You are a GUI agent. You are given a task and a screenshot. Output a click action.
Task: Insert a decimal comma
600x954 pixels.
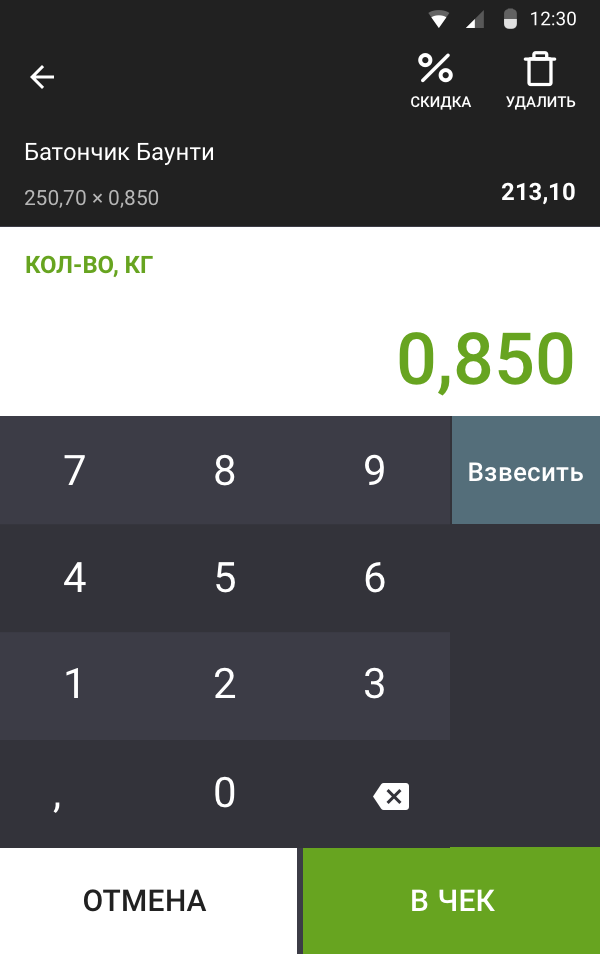click(75, 793)
